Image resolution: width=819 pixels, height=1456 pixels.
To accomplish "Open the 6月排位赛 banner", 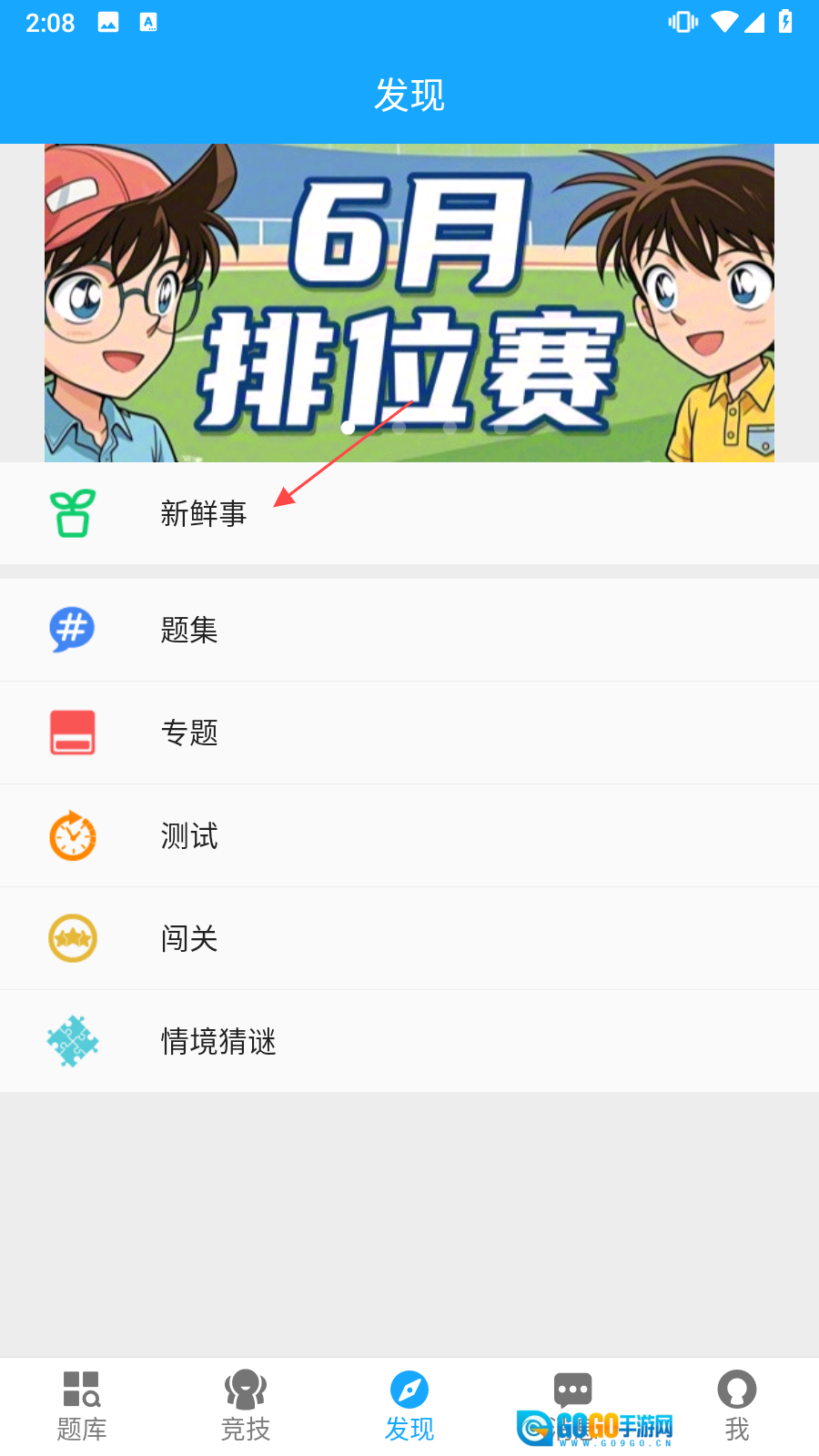I will (409, 302).
